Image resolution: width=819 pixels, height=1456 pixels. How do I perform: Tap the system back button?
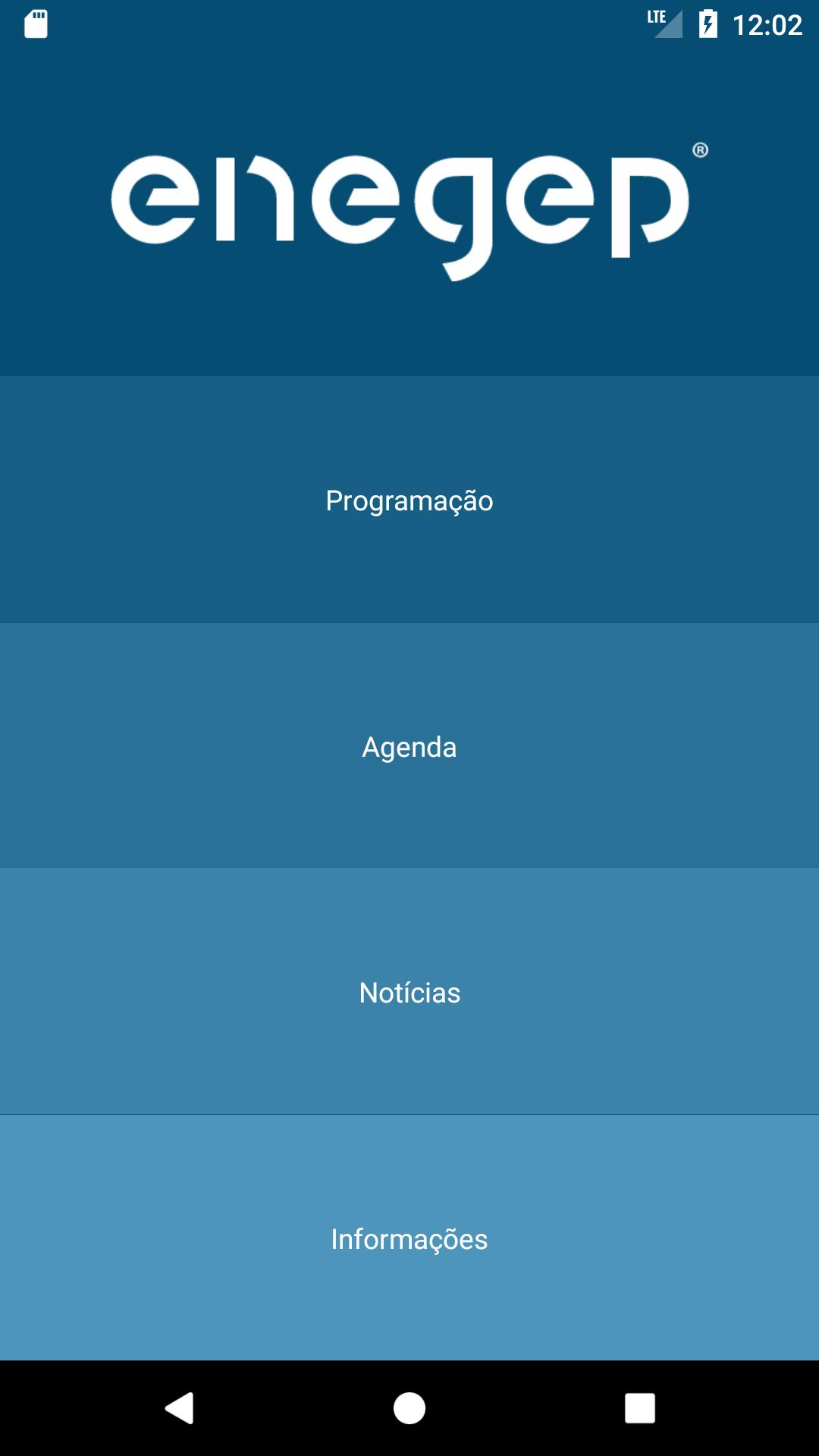[180, 1408]
